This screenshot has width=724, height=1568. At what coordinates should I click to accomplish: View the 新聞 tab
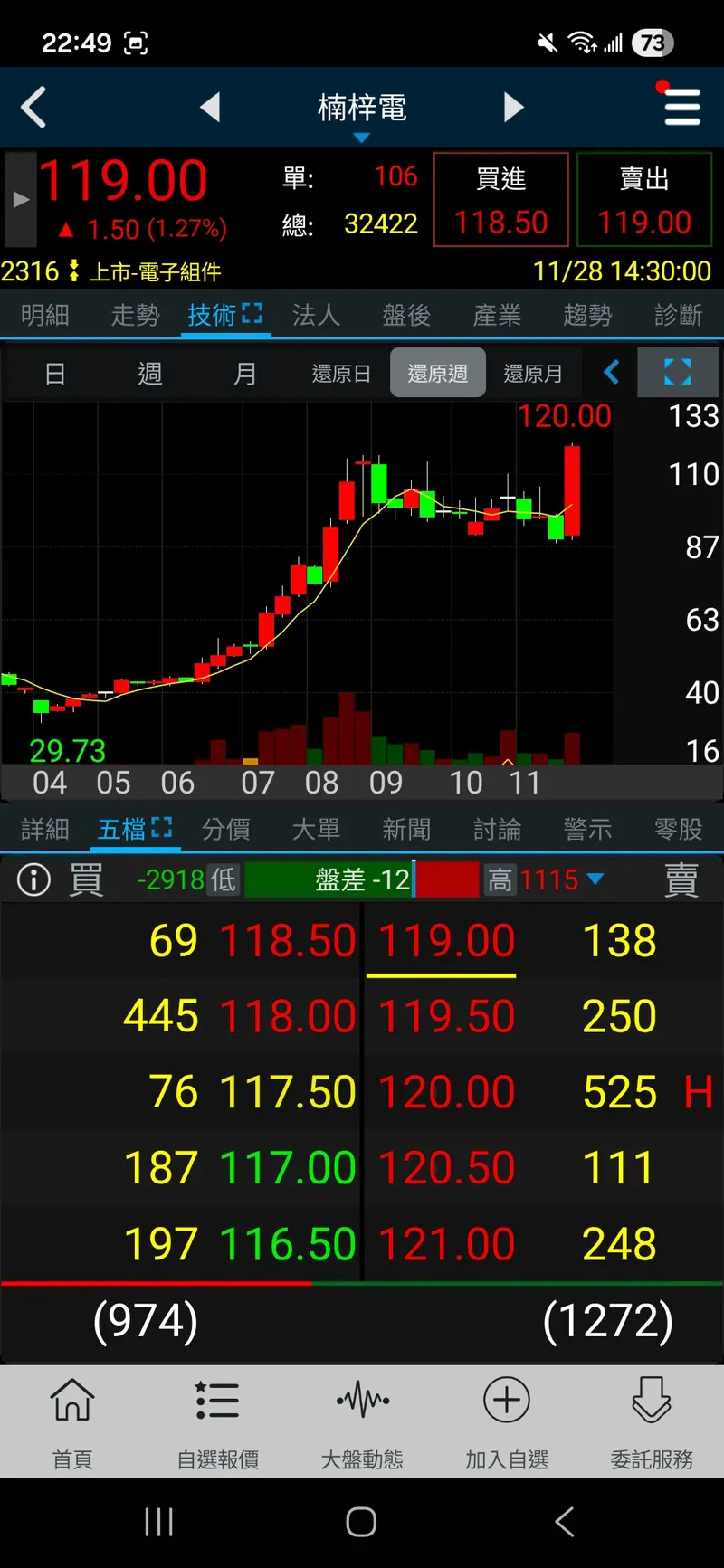coord(406,829)
